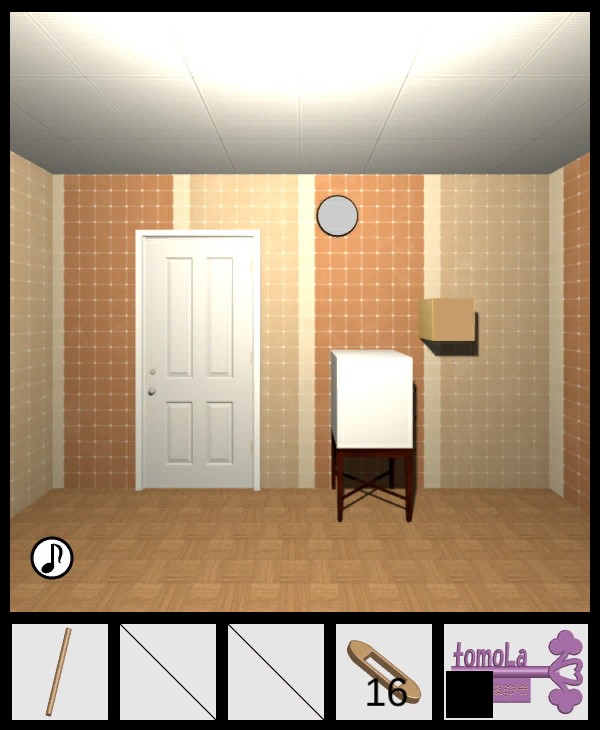Select the wooden stick inventory item
The height and width of the screenshot is (730, 600).
coord(59,672)
